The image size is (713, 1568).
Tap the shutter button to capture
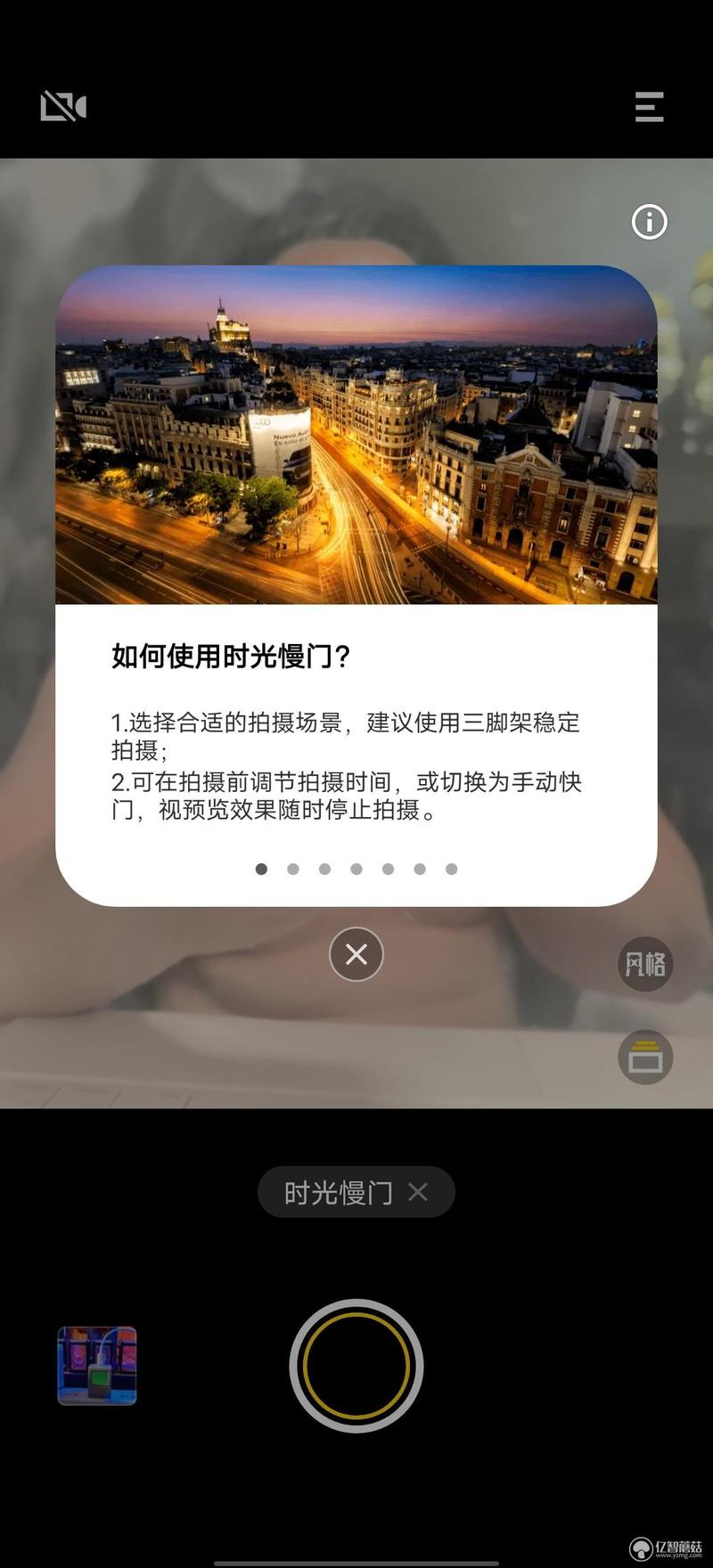356,1366
